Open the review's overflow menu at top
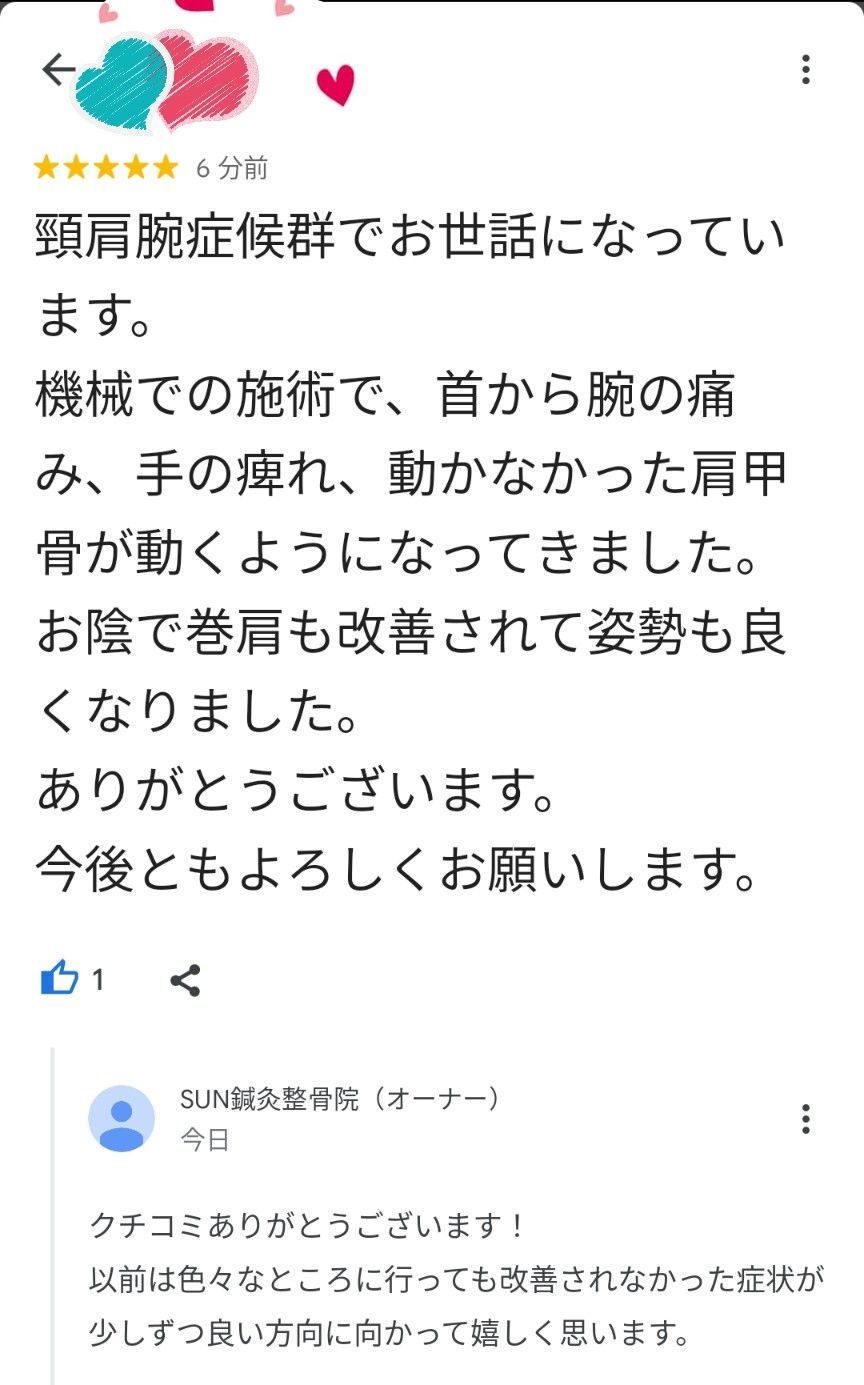Image resolution: width=864 pixels, height=1385 pixels. click(x=806, y=69)
